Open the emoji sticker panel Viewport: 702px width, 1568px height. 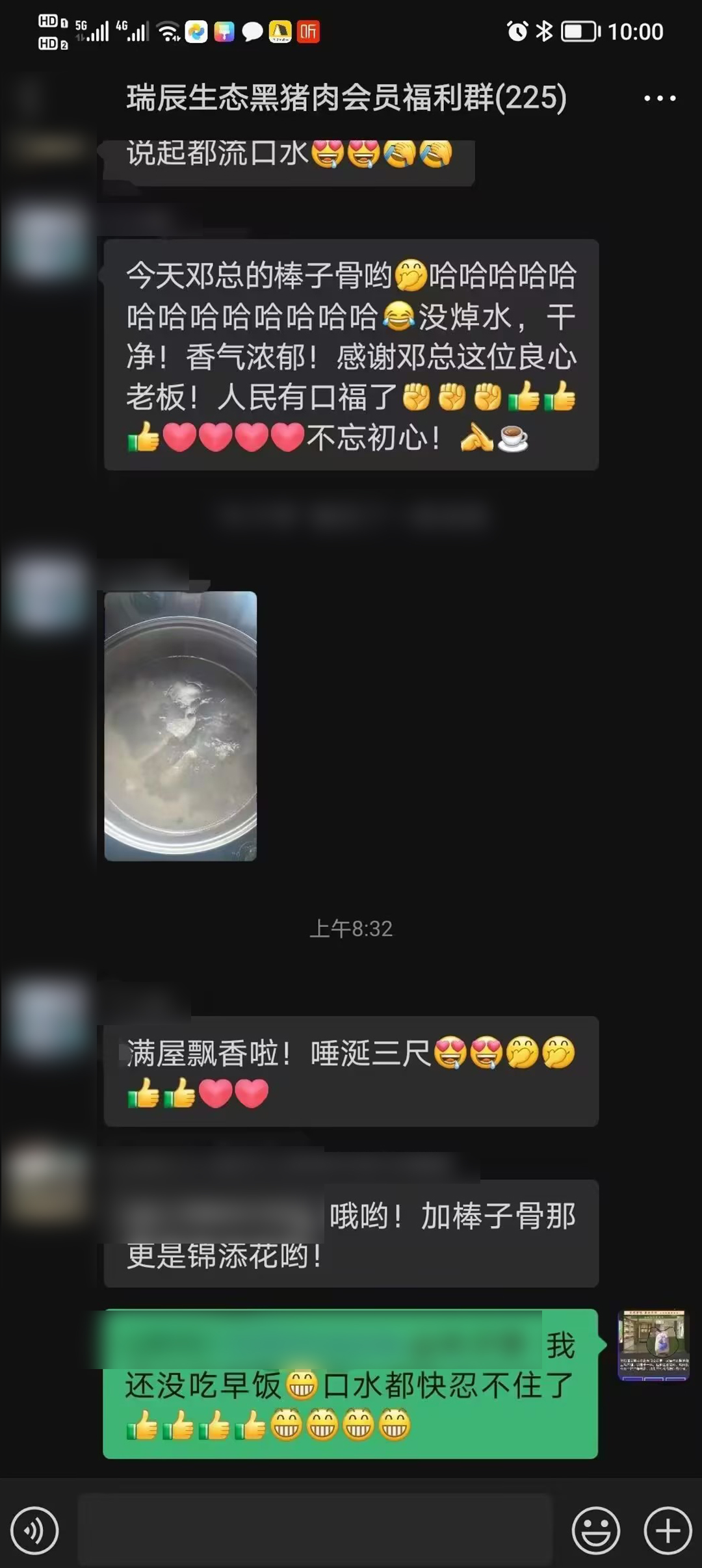coord(595,1531)
